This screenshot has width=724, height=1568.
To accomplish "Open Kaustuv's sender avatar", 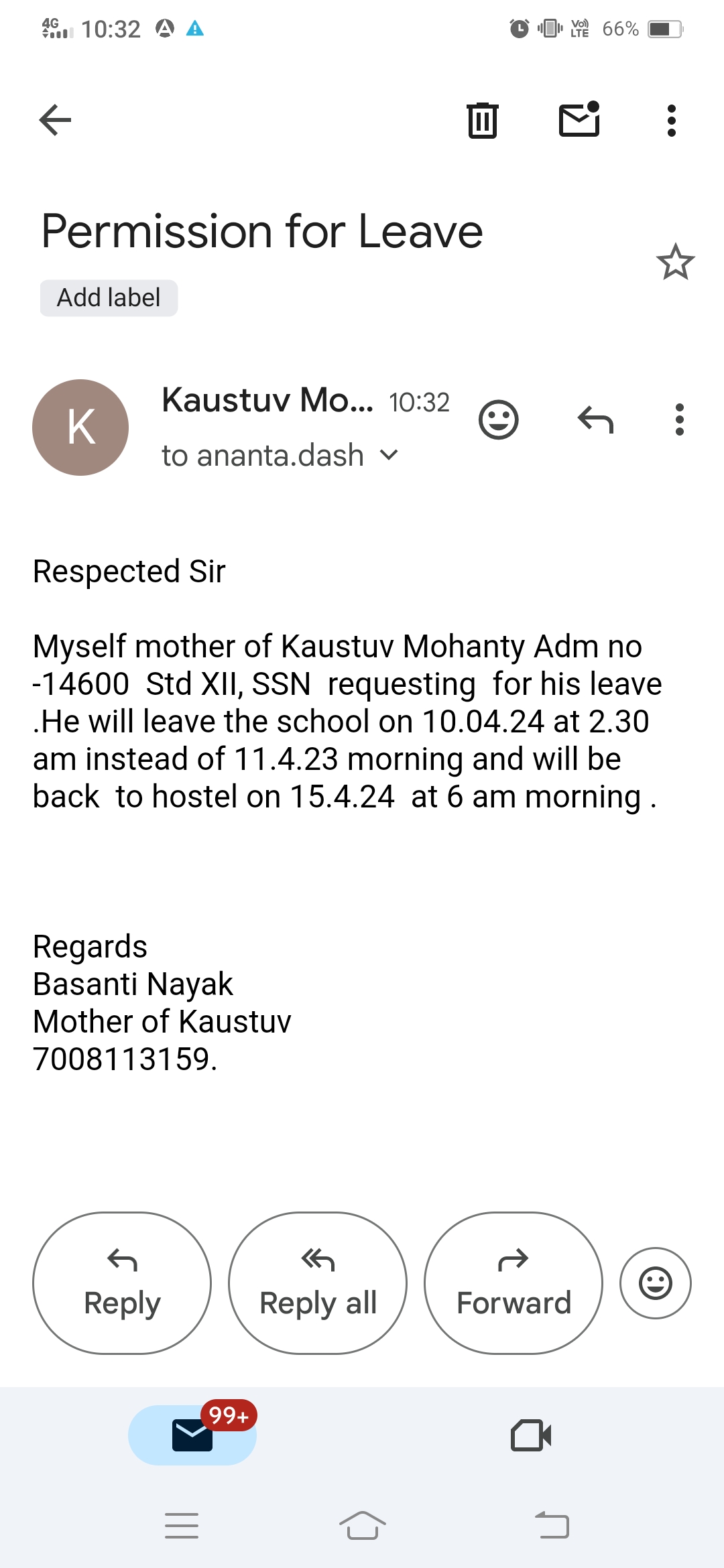I will click(80, 428).
